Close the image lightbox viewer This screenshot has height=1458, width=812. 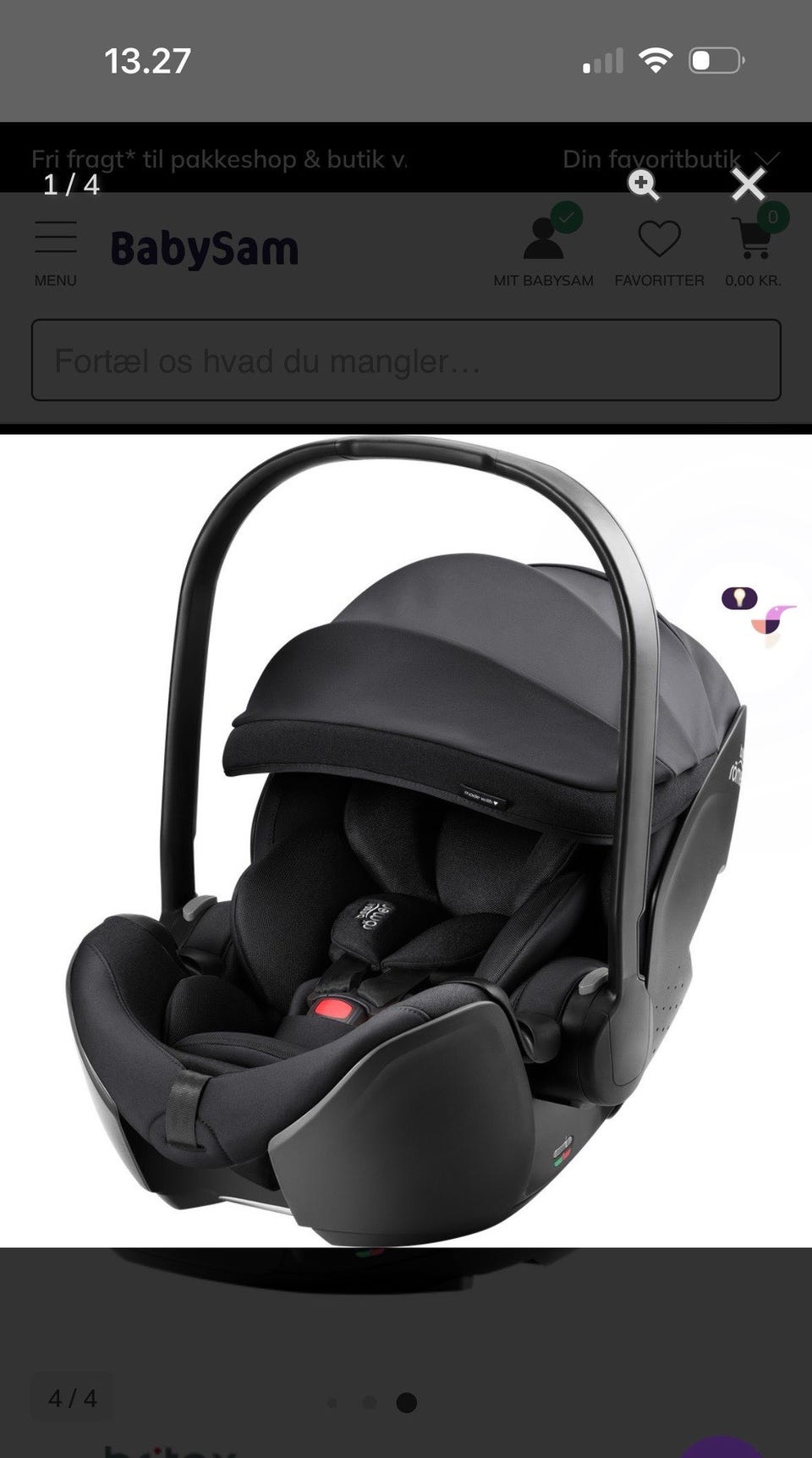pyautogui.click(x=749, y=184)
